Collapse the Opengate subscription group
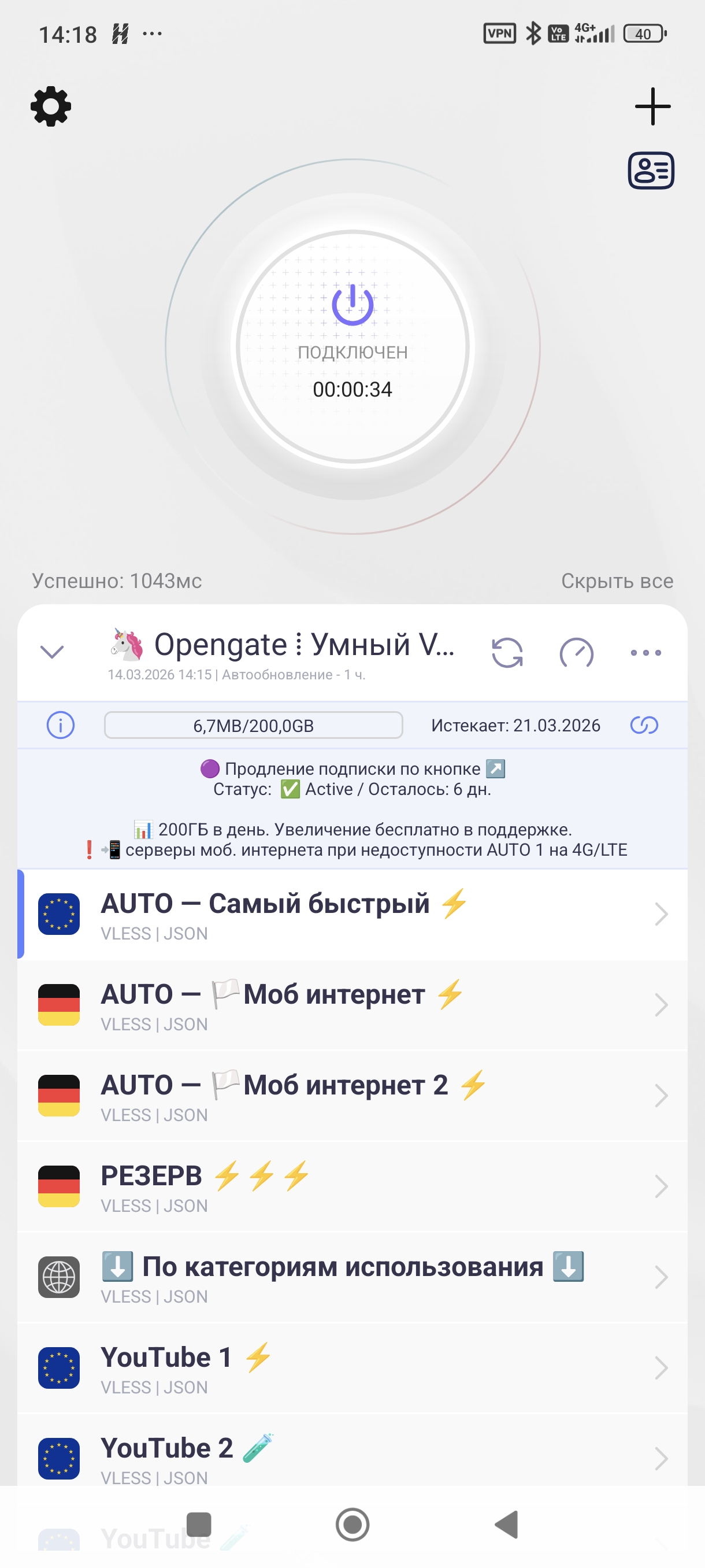705x1568 pixels. [x=51, y=652]
